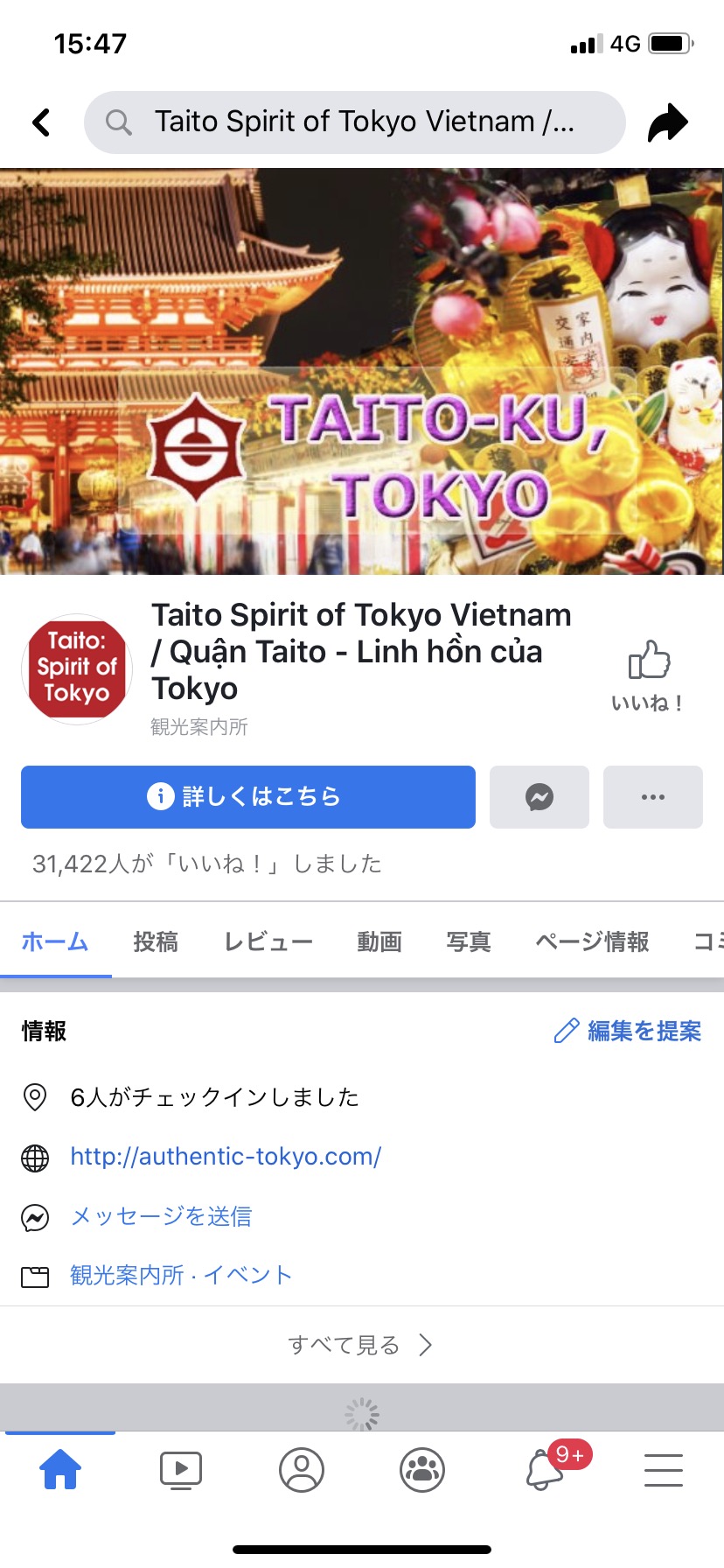Go back using the back arrow
The height and width of the screenshot is (1568, 724).
point(41,122)
